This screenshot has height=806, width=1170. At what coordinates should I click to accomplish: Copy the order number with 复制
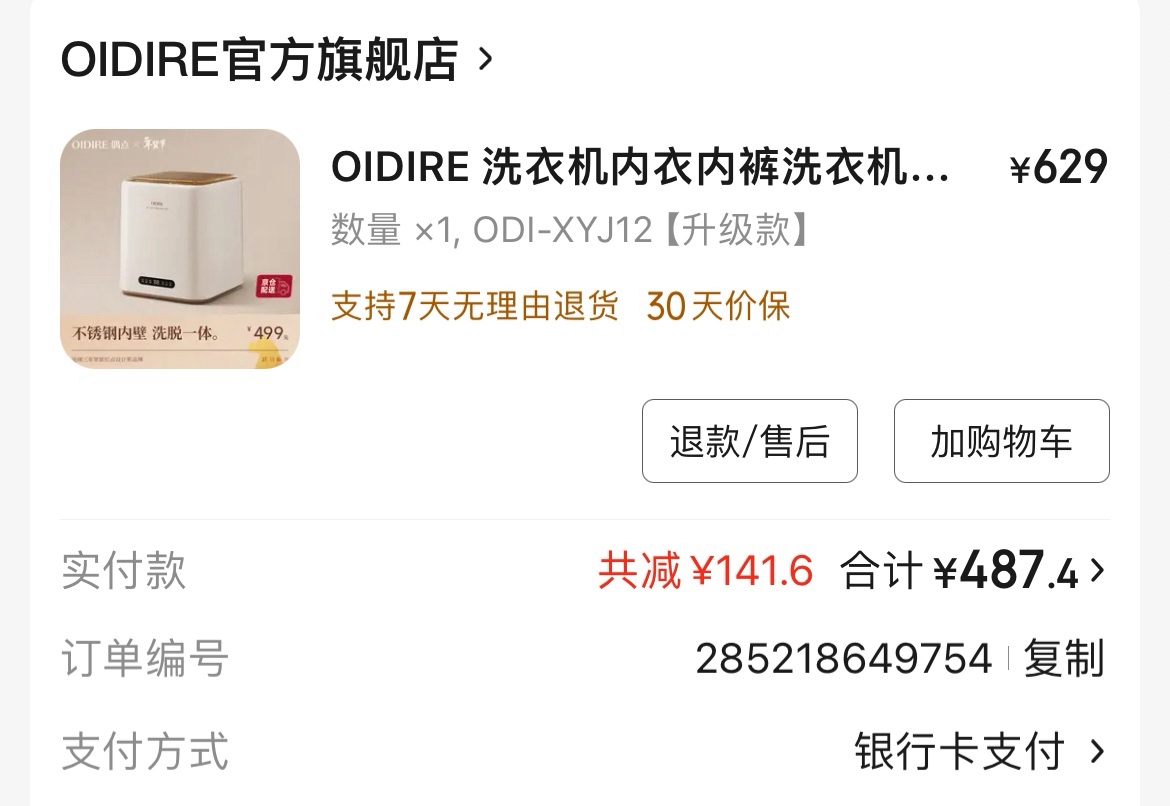(x=1063, y=660)
